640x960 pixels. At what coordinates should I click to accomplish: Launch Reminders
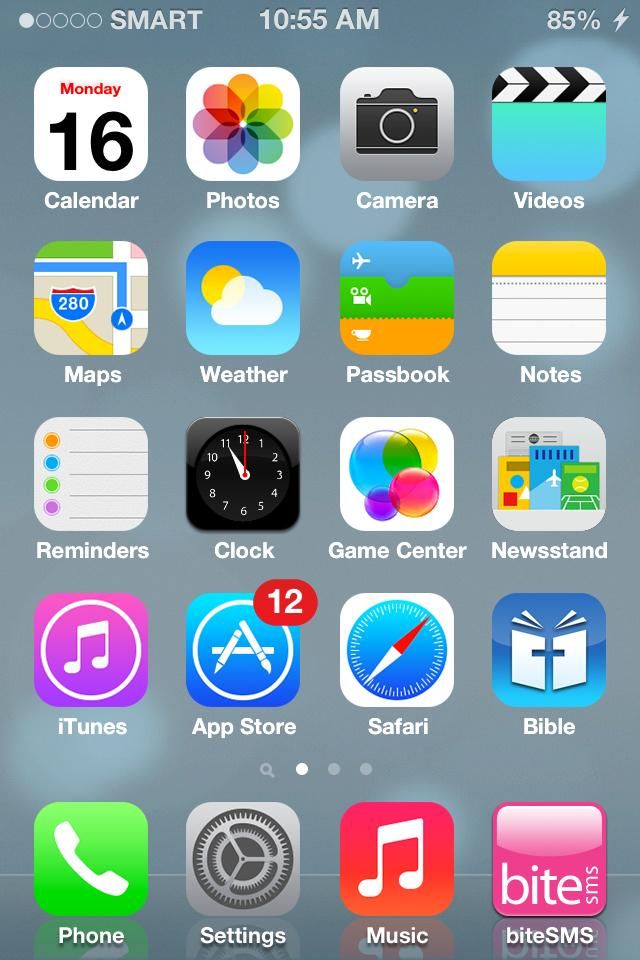click(x=91, y=474)
